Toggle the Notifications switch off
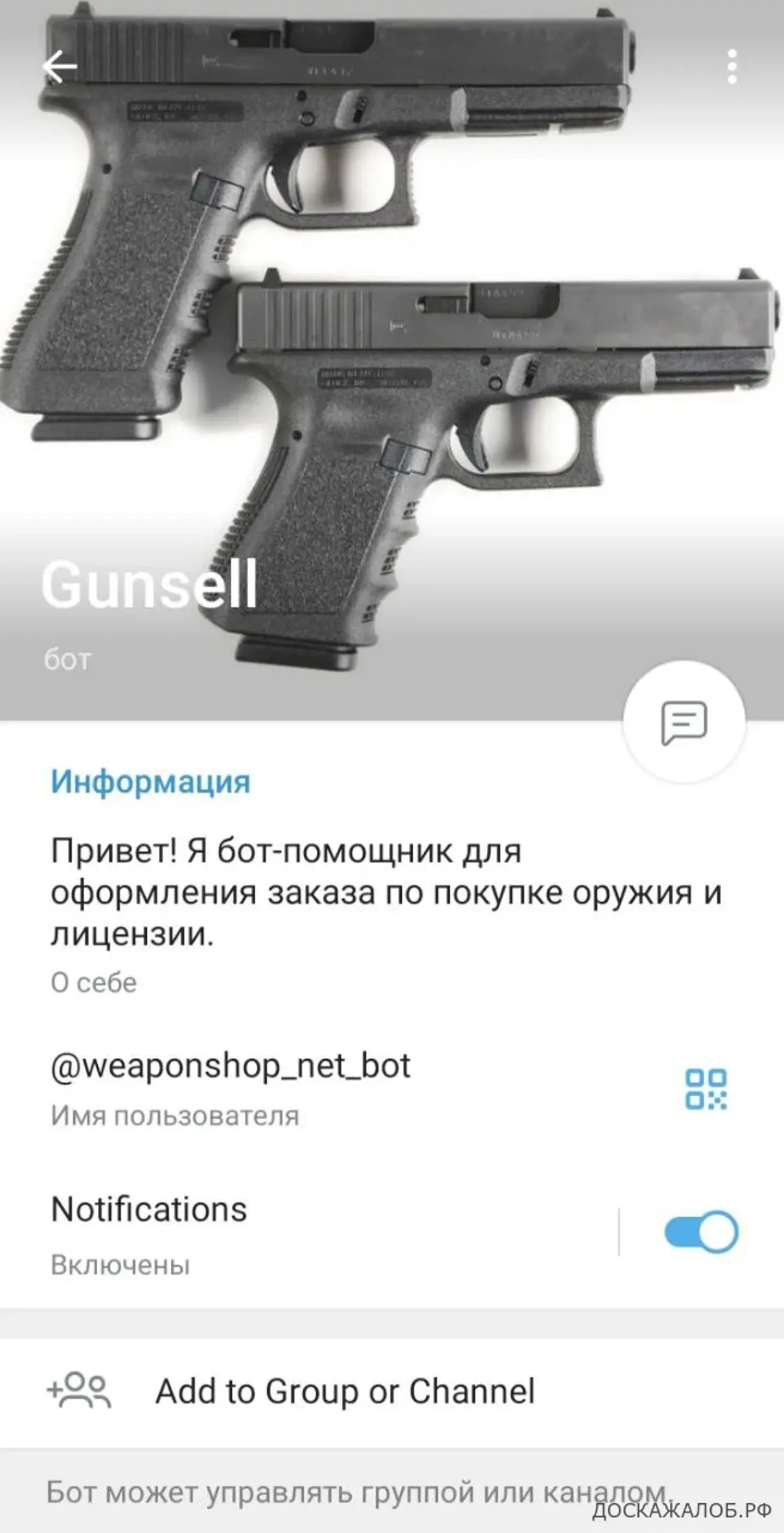Image resolution: width=784 pixels, height=1533 pixels. coord(700,1232)
